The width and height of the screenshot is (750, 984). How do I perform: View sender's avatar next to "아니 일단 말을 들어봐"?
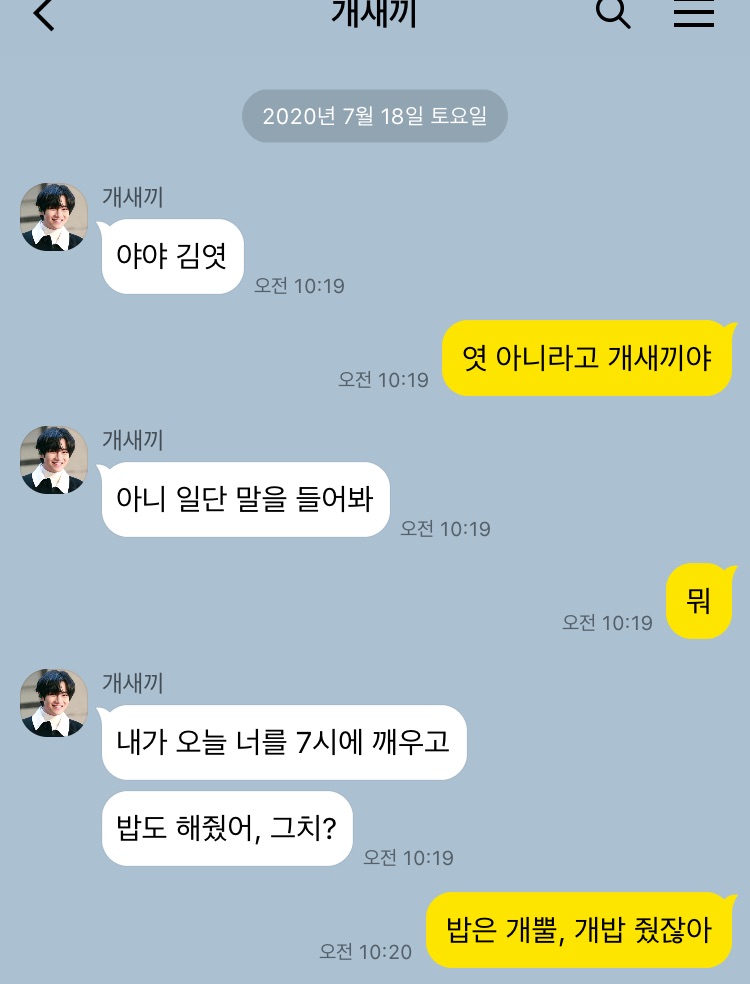pyautogui.click(x=54, y=460)
